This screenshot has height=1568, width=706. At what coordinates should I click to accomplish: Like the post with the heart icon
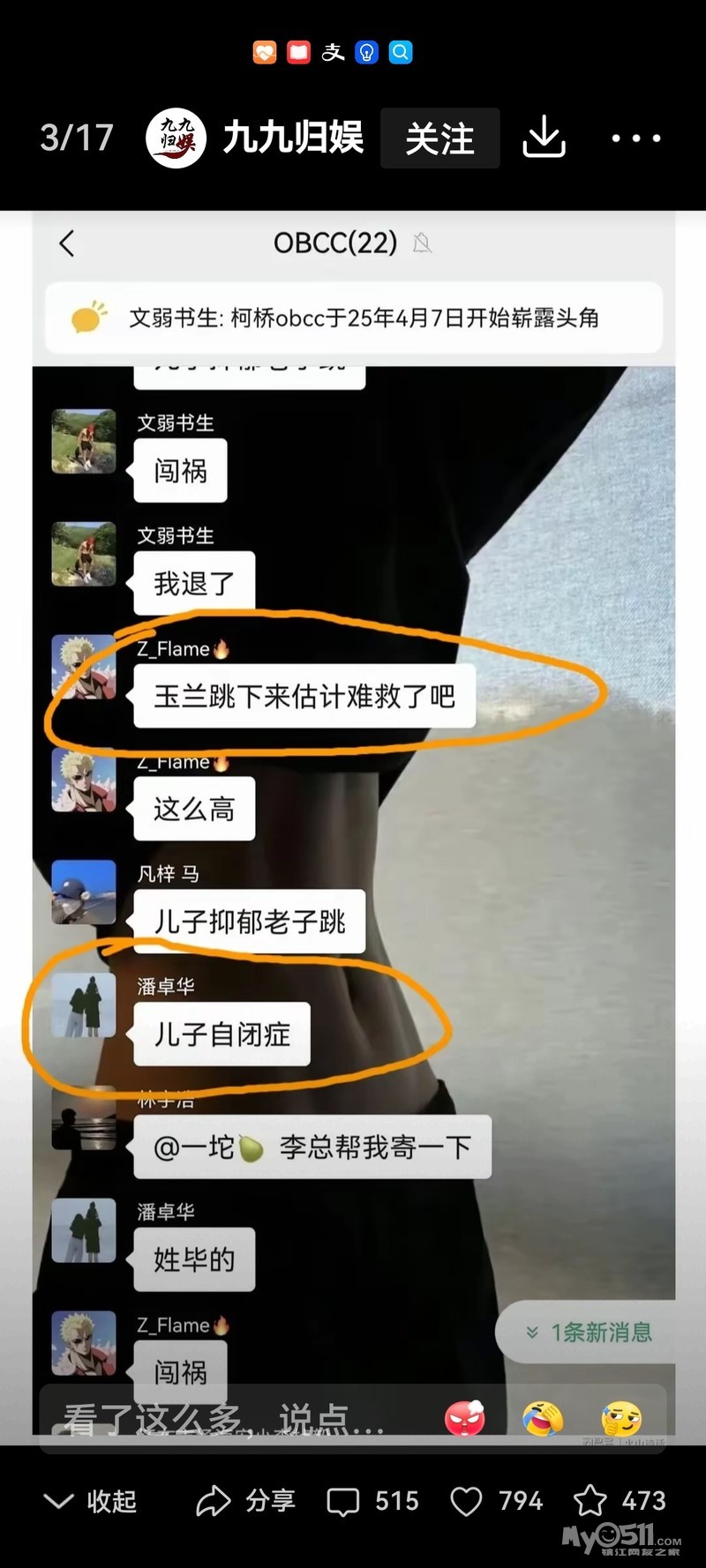click(496, 1501)
